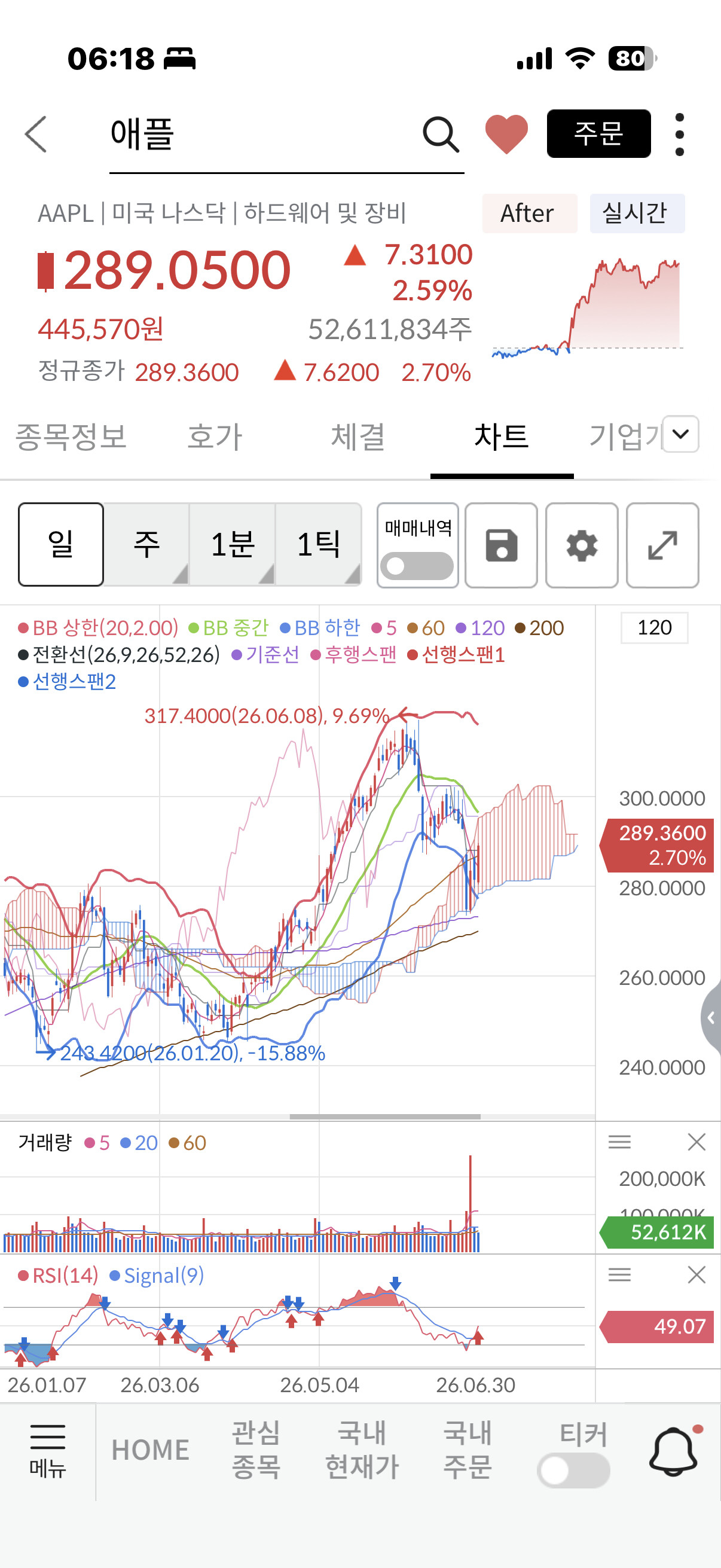
Task: Tap the black 주문 order button
Action: (598, 133)
